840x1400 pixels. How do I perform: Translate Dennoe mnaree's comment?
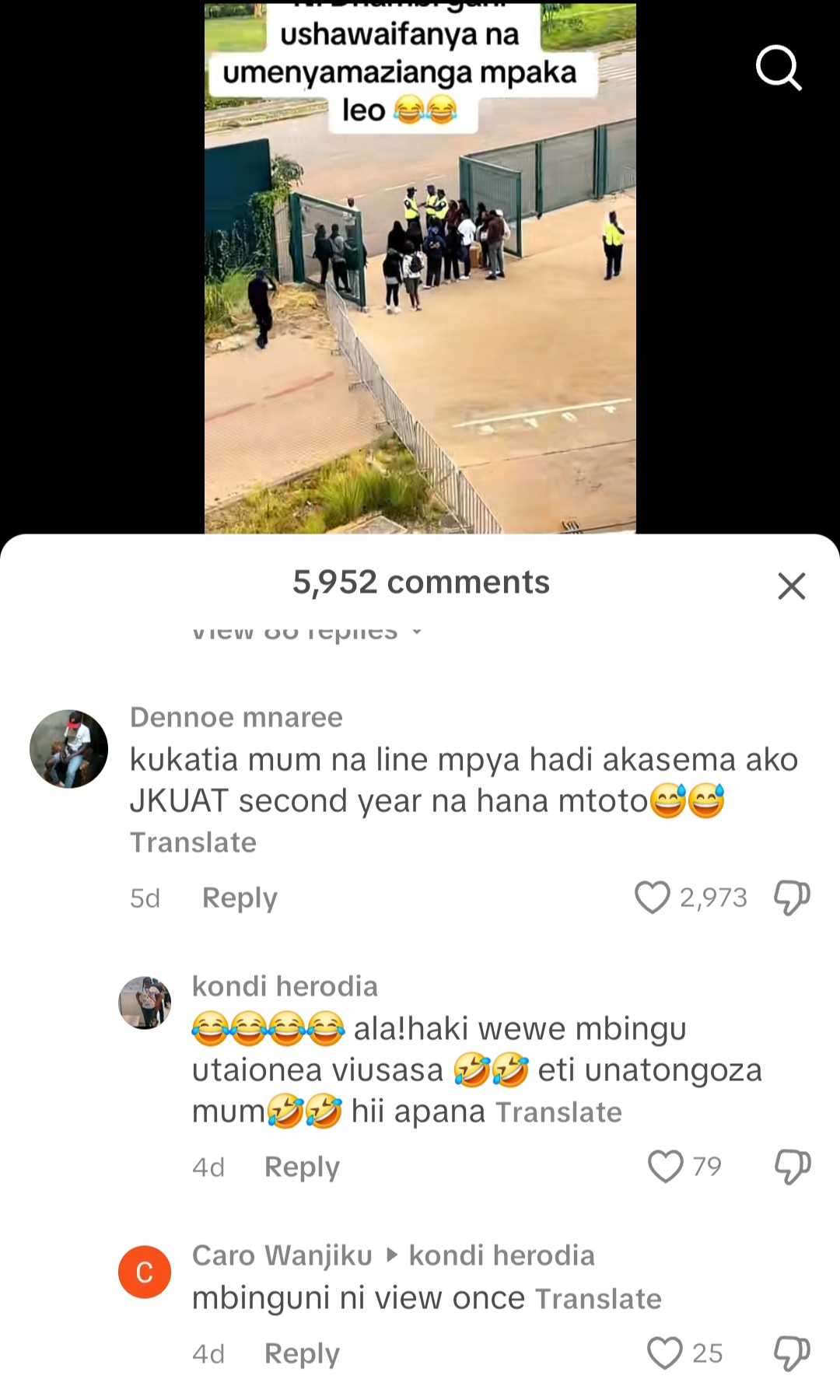193,842
